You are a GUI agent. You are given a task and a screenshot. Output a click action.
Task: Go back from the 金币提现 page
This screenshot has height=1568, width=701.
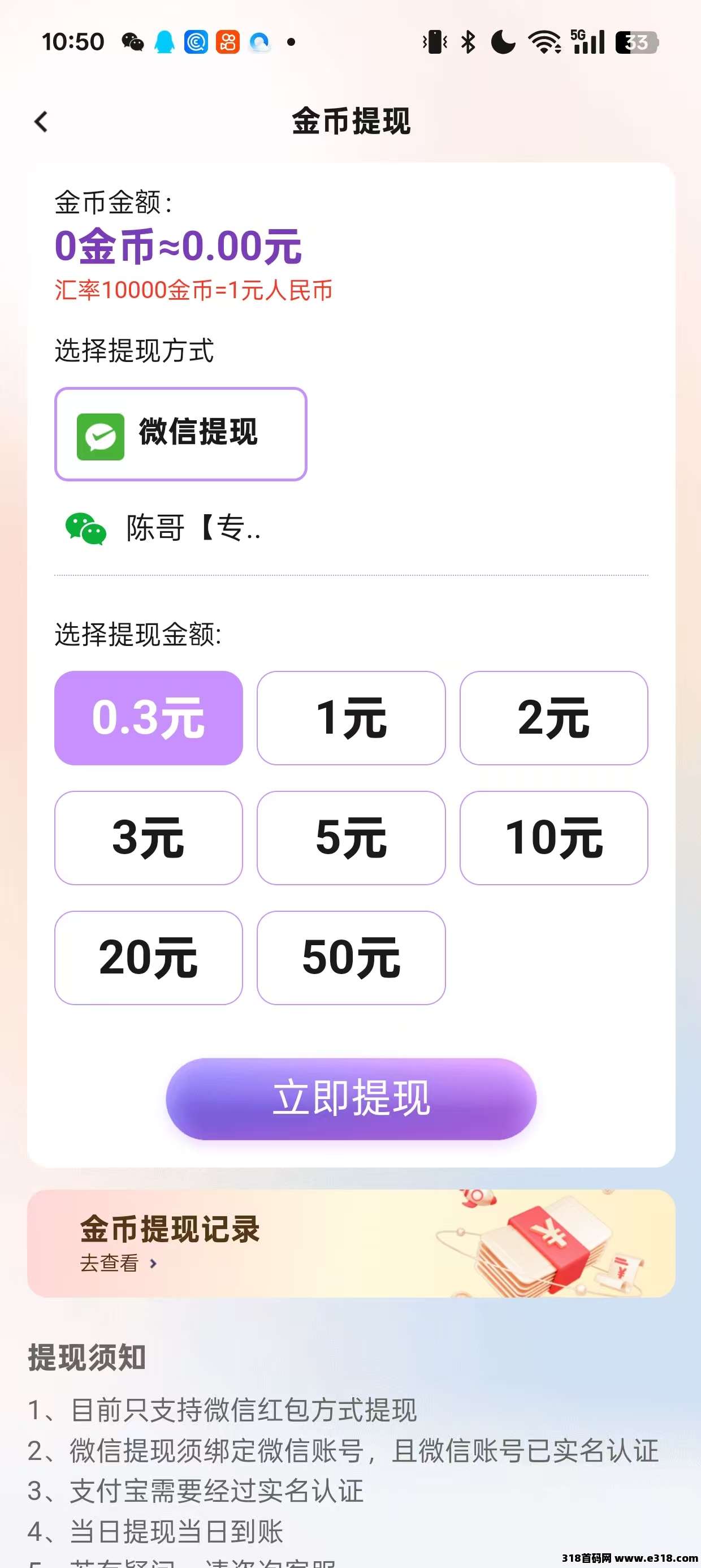coord(41,122)
